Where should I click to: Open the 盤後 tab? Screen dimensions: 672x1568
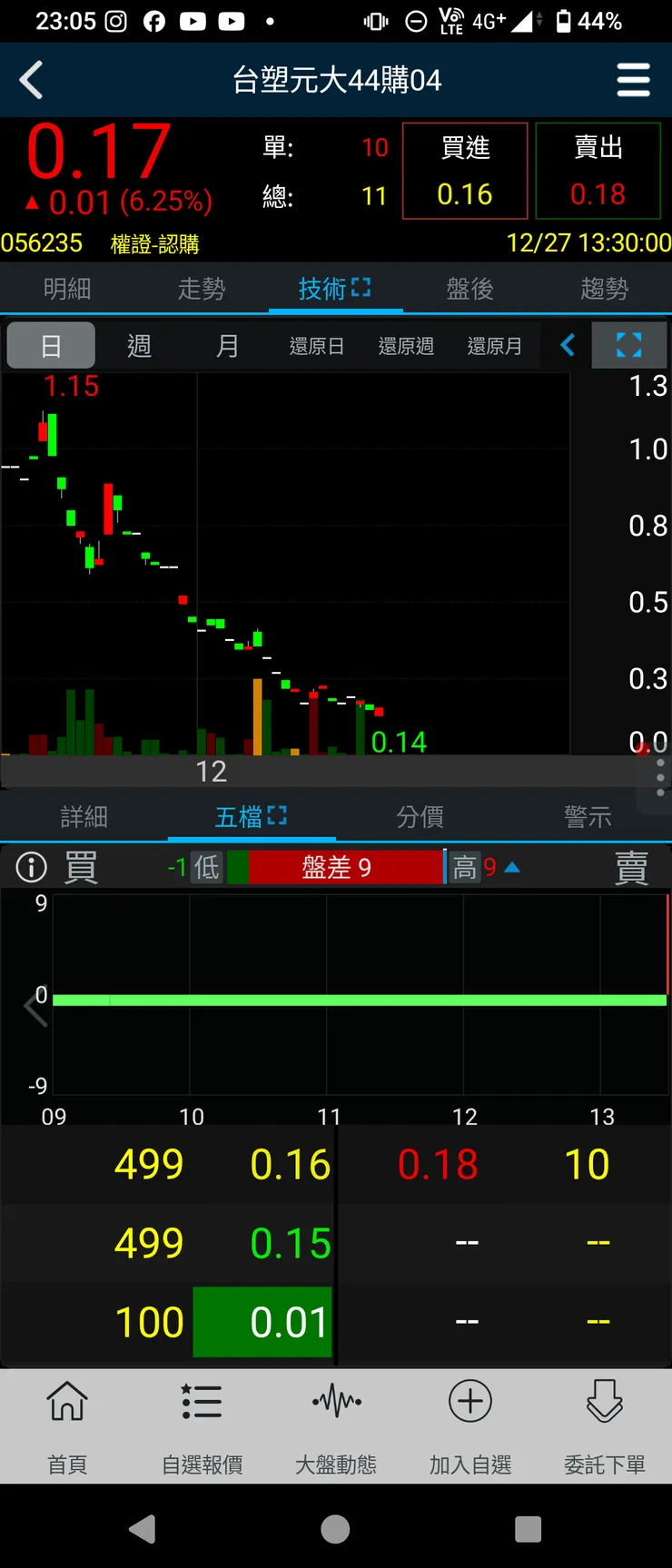[x=469, y=289]
